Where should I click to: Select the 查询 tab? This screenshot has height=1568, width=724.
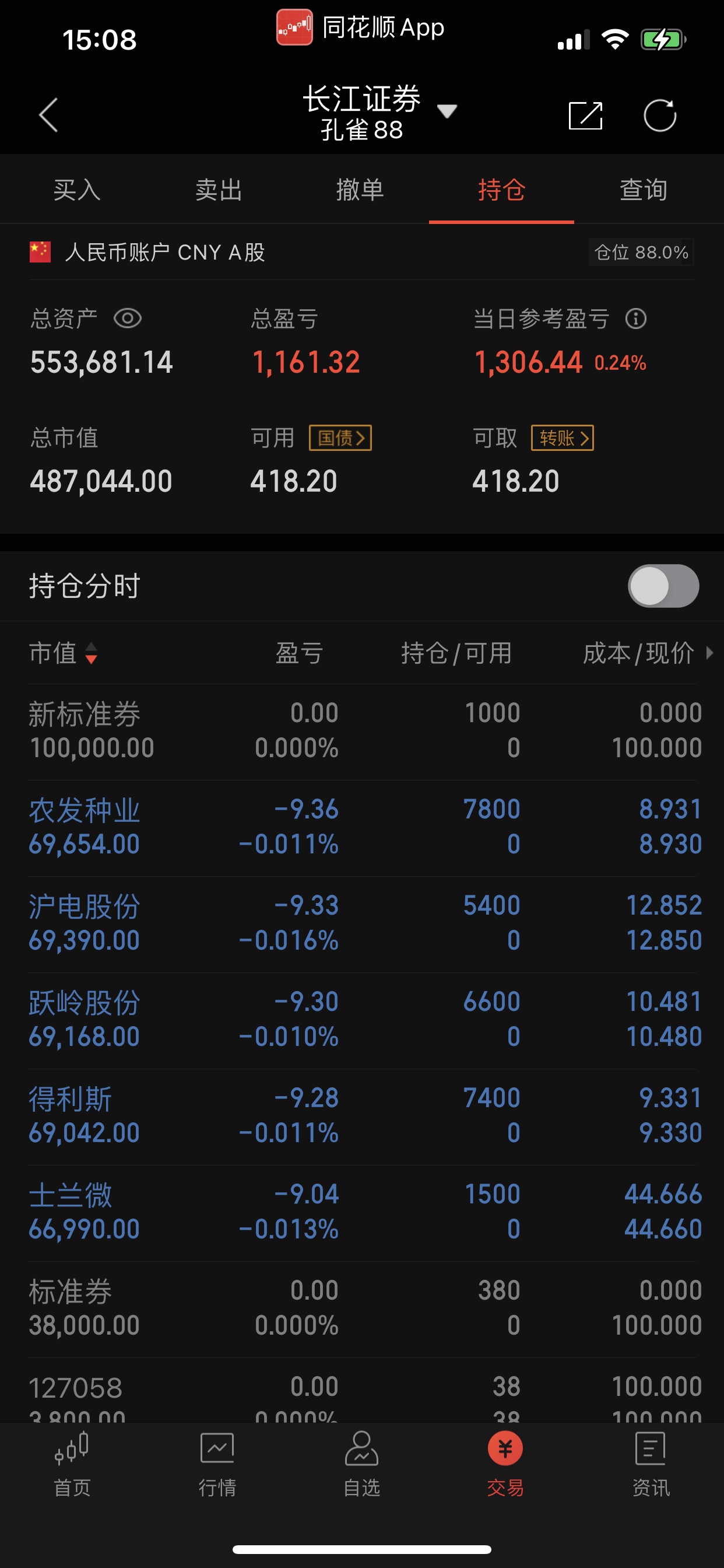tap(643, 190)
